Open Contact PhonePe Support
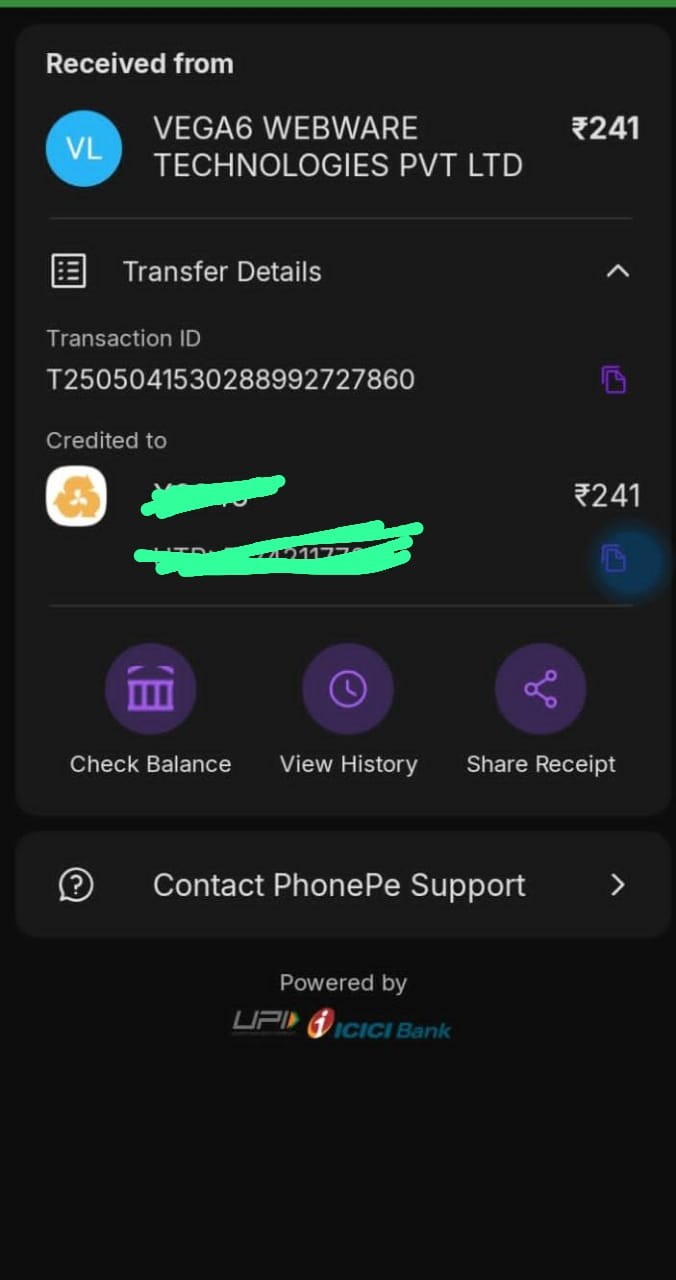Viewport: 676px width, 1280px height. (x=342, y=885)
